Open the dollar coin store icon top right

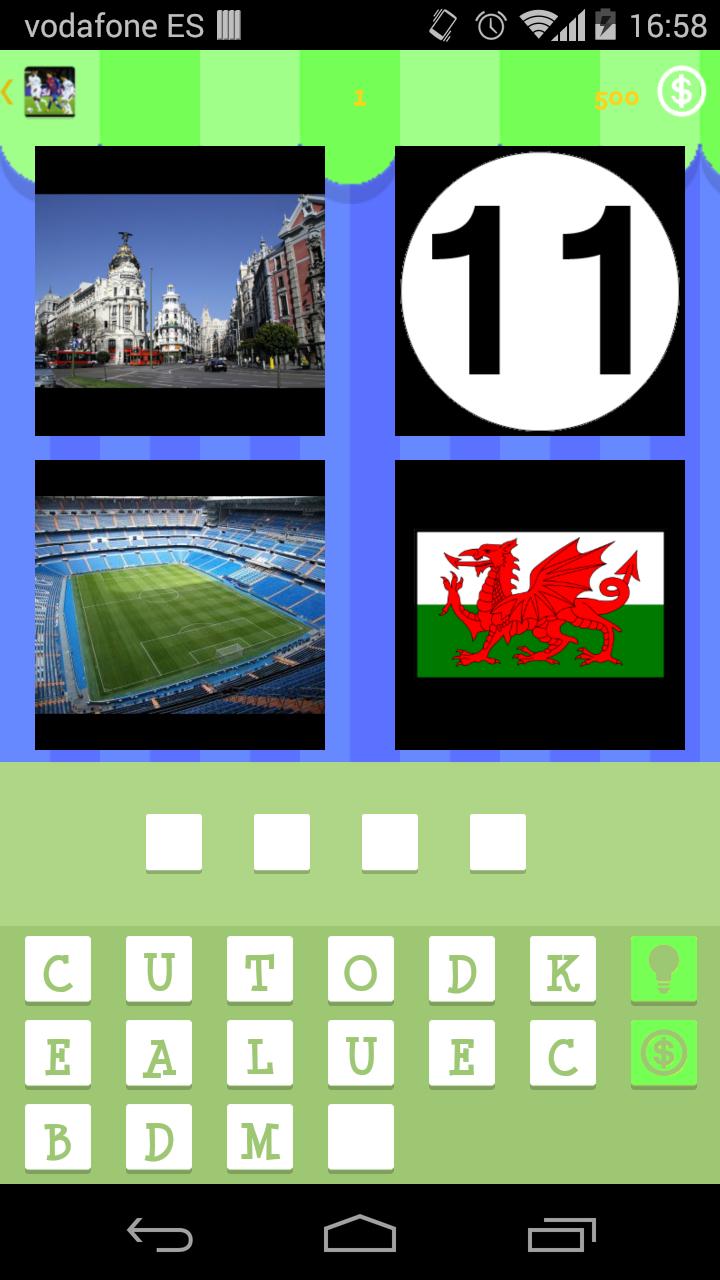coord(681,91)
